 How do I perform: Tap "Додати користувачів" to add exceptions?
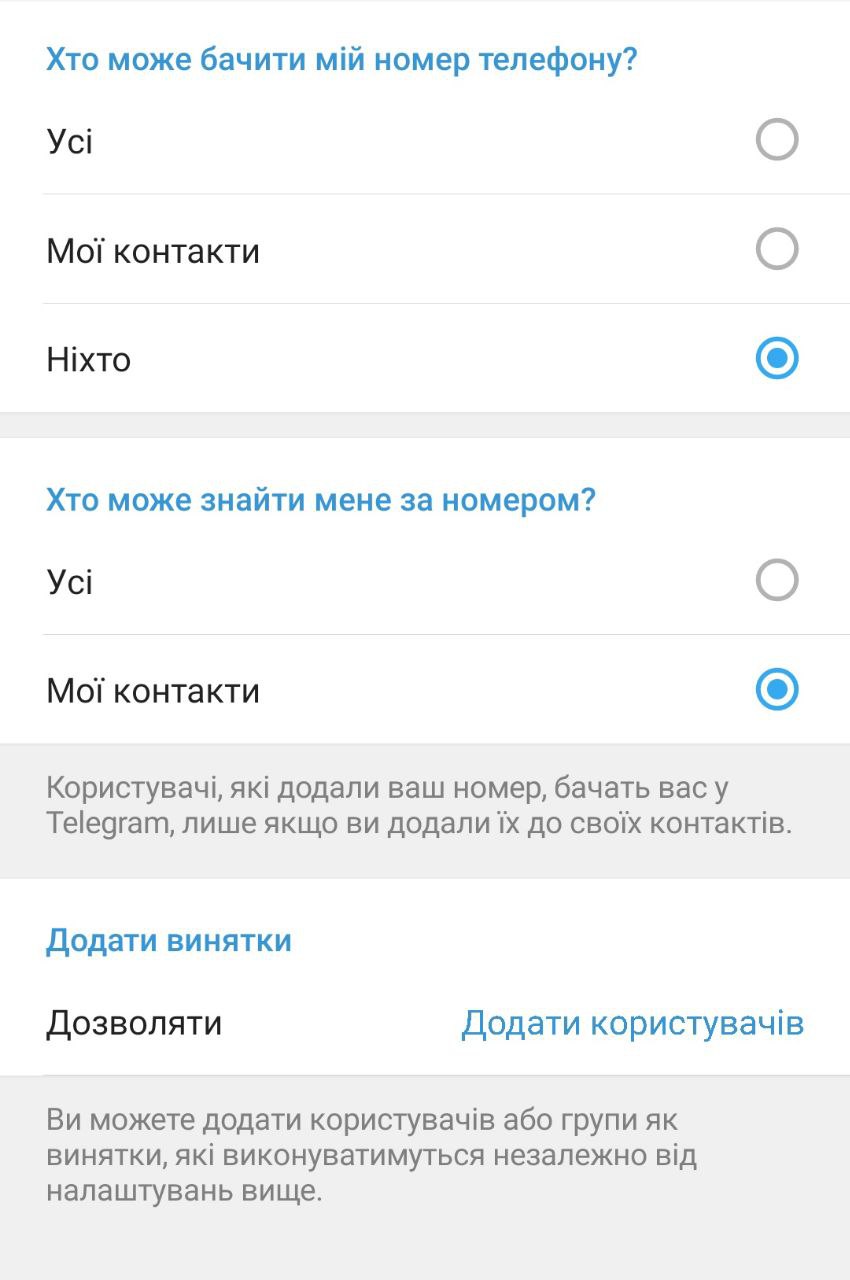coord(632,1023)
